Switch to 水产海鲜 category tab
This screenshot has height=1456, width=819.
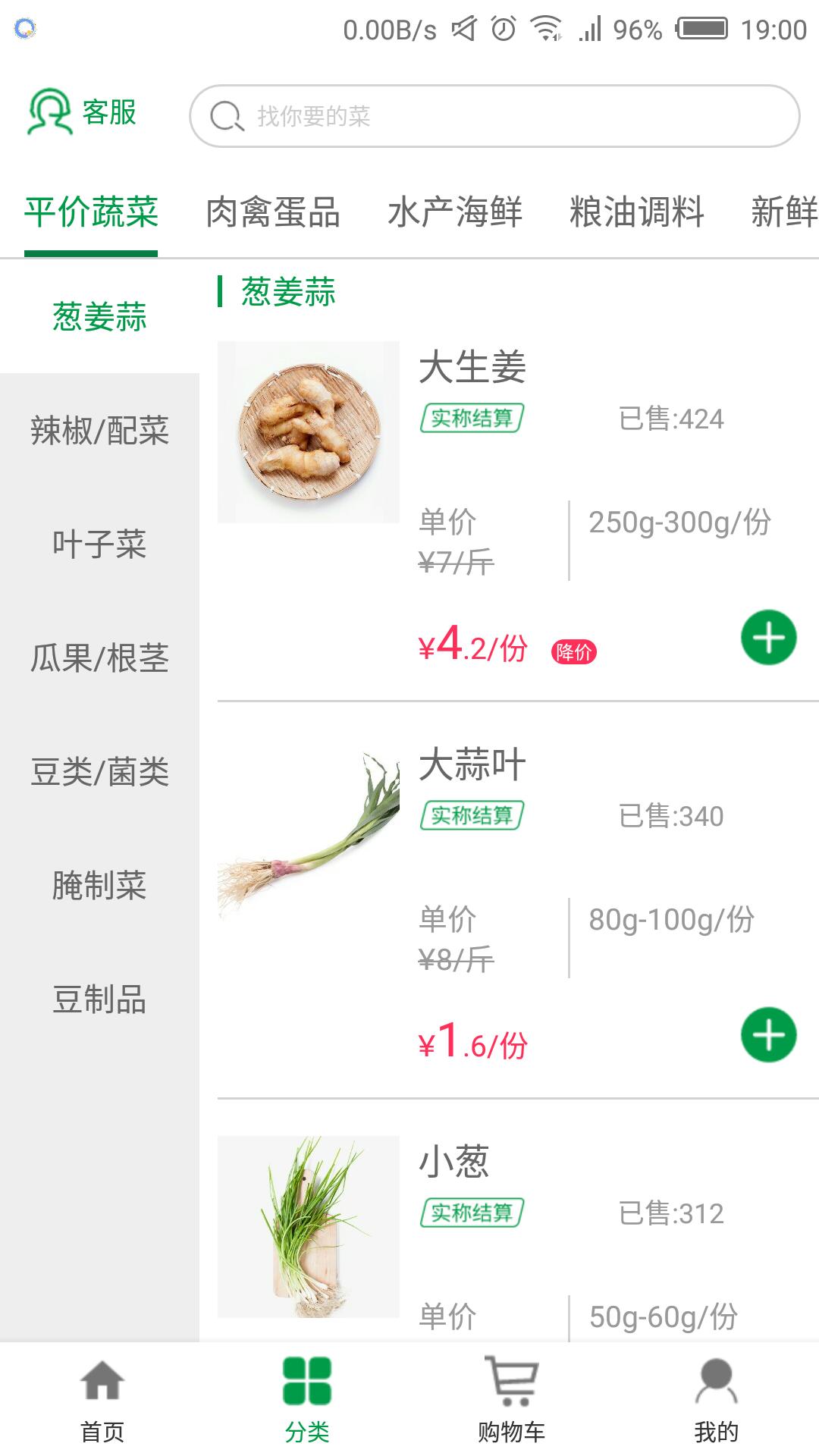coord(455,212)
